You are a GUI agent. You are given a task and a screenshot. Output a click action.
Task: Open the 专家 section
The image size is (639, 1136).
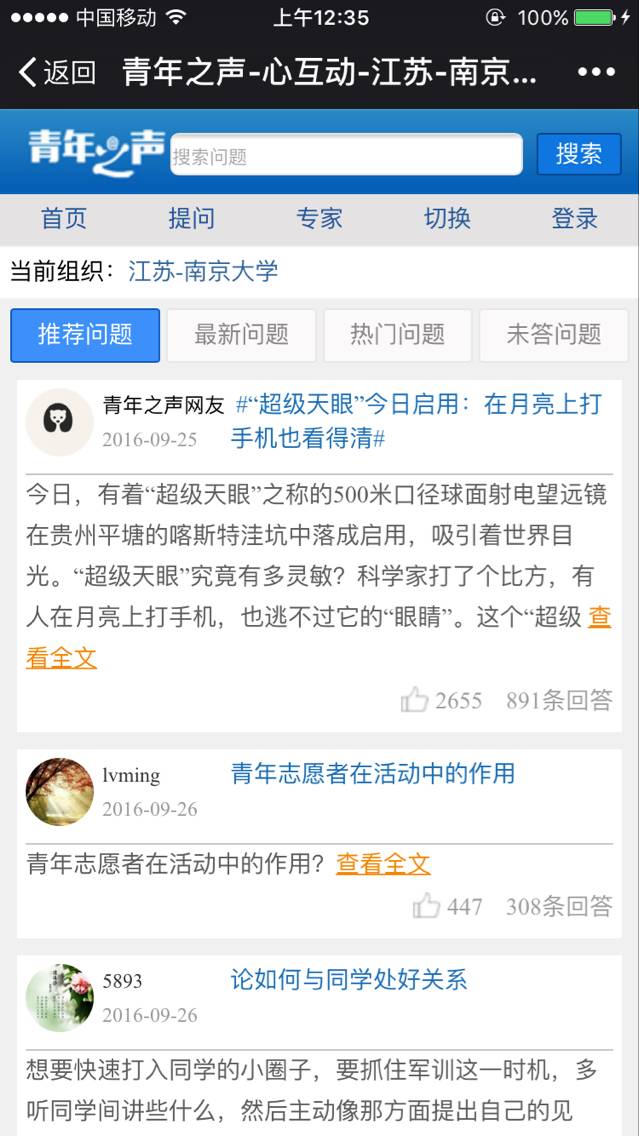320,218
